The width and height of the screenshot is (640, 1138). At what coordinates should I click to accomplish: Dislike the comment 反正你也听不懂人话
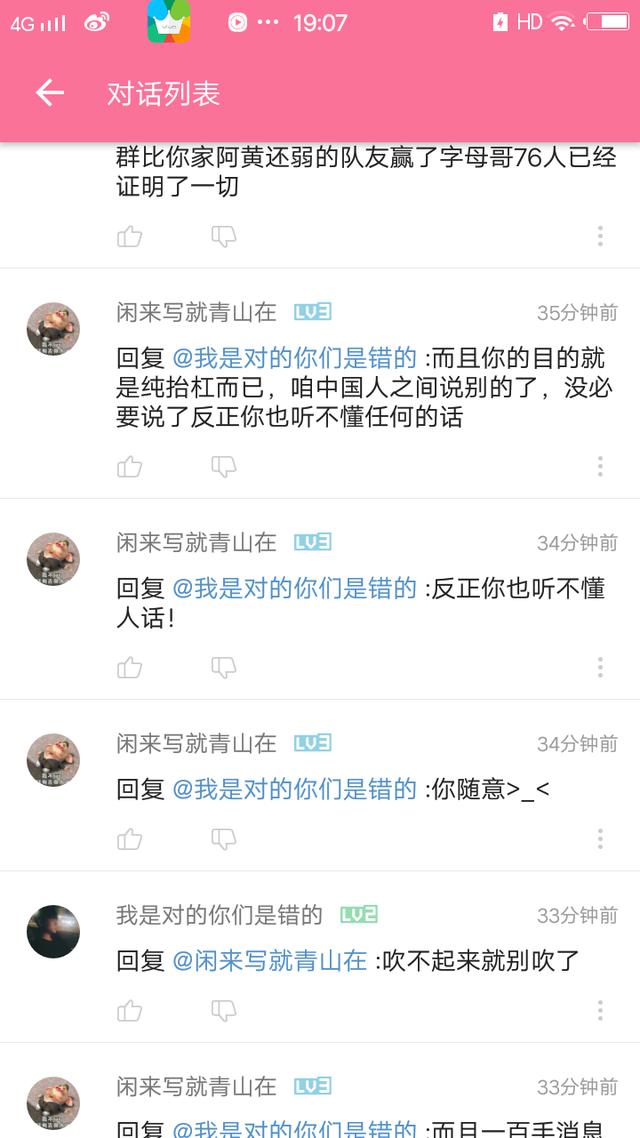coord(223,667)
